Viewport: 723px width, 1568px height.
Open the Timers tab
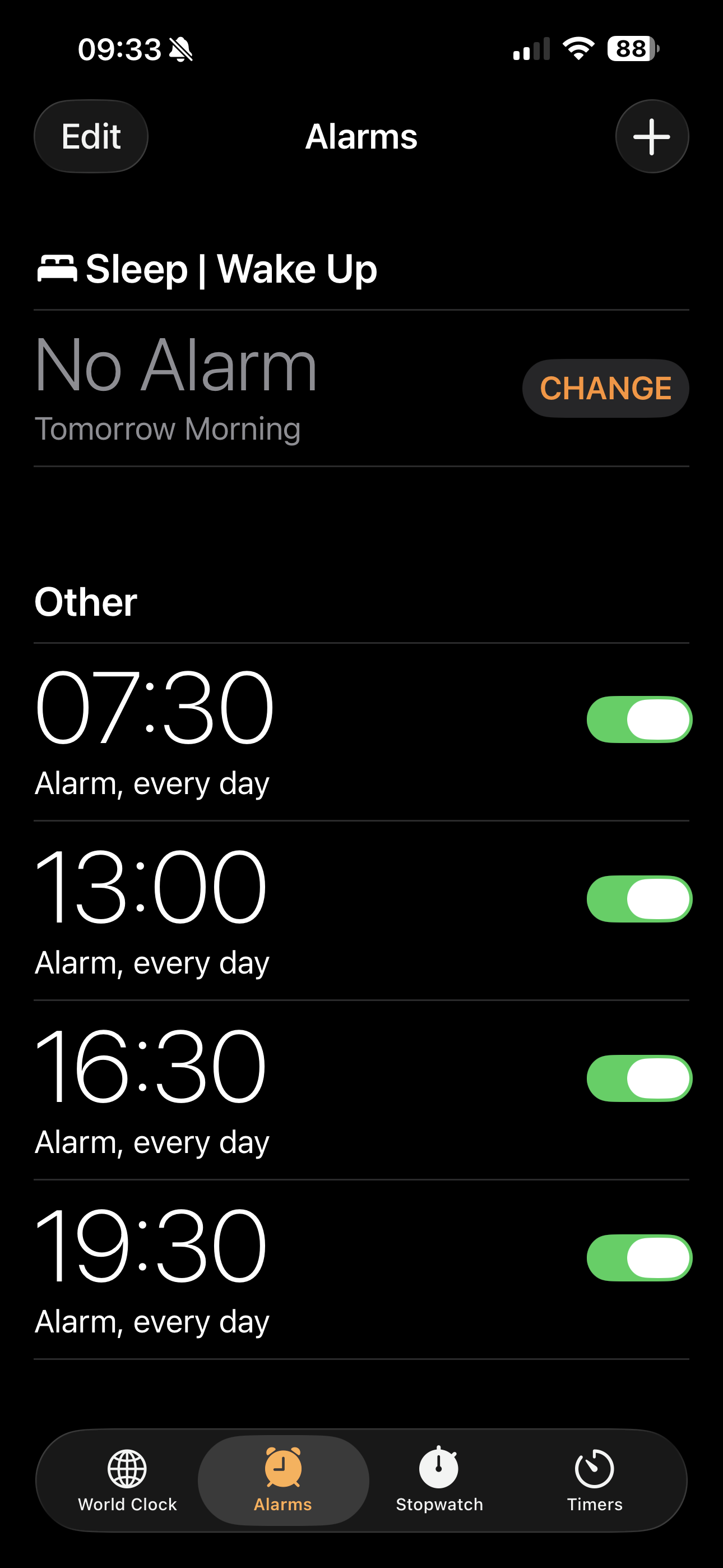[595, 1481]
